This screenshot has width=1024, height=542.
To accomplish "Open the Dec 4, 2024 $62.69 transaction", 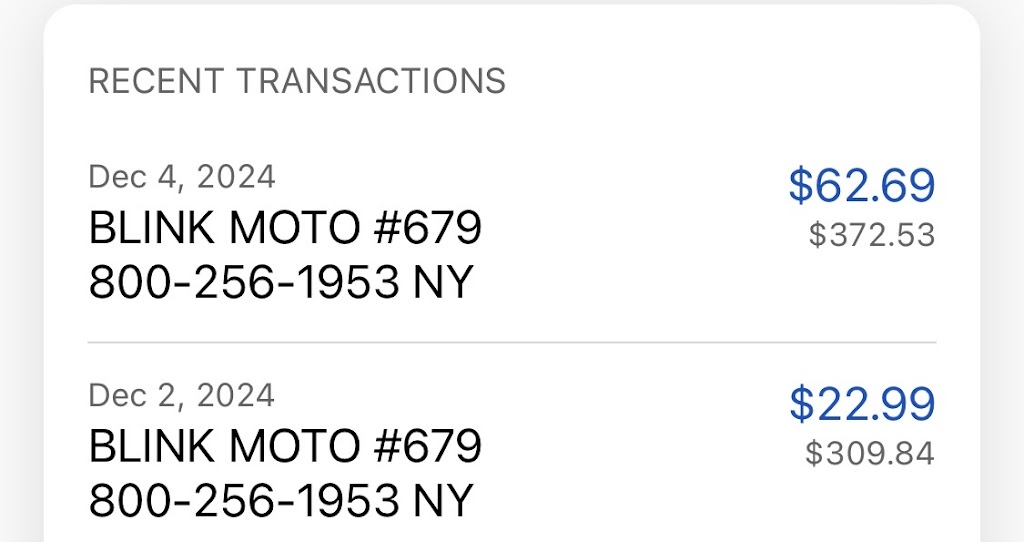I will (511, 232).
